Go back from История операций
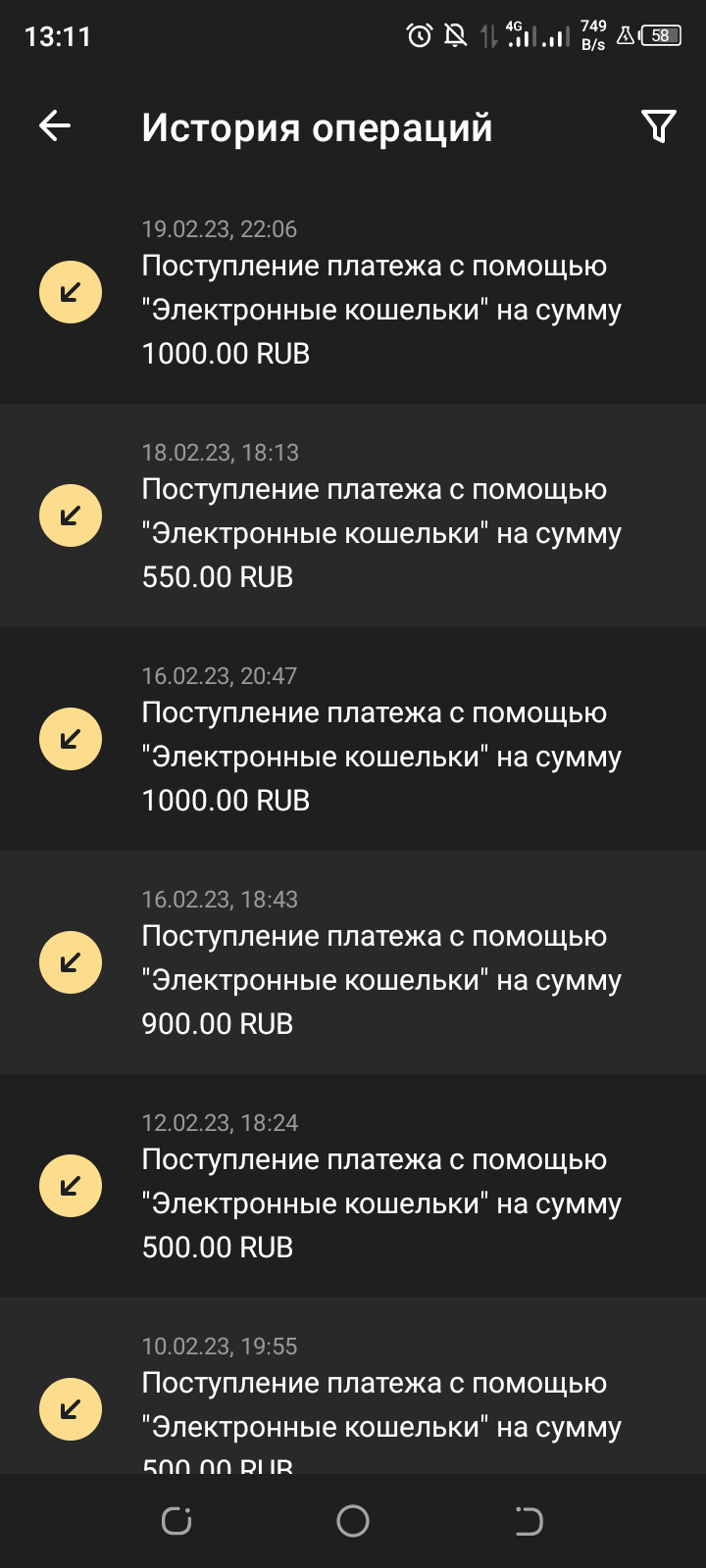This screenshot has height=1568, width=706. pyautogui.click(x=55, y=125)
